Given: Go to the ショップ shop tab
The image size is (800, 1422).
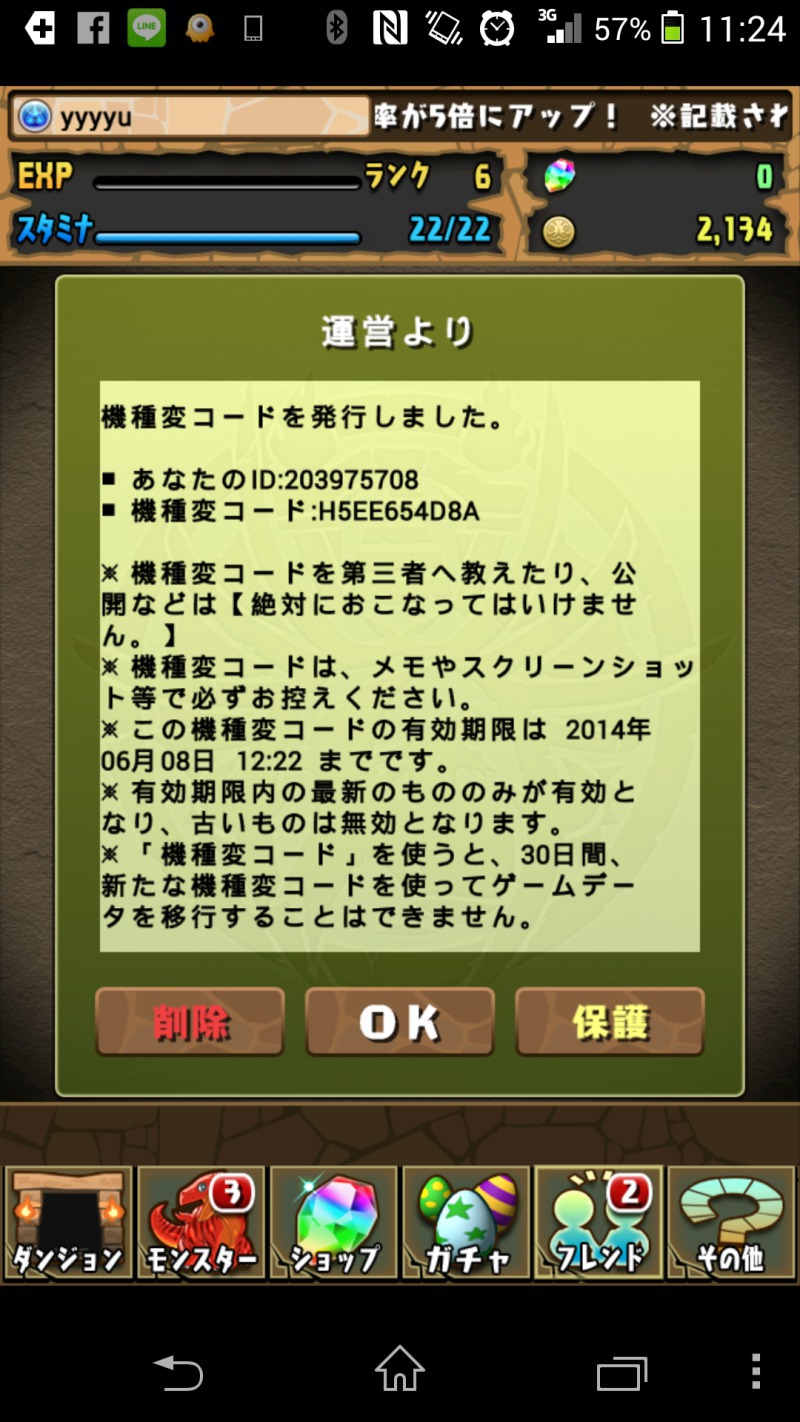Looking at the screenshot, I should coord(334,1222).
